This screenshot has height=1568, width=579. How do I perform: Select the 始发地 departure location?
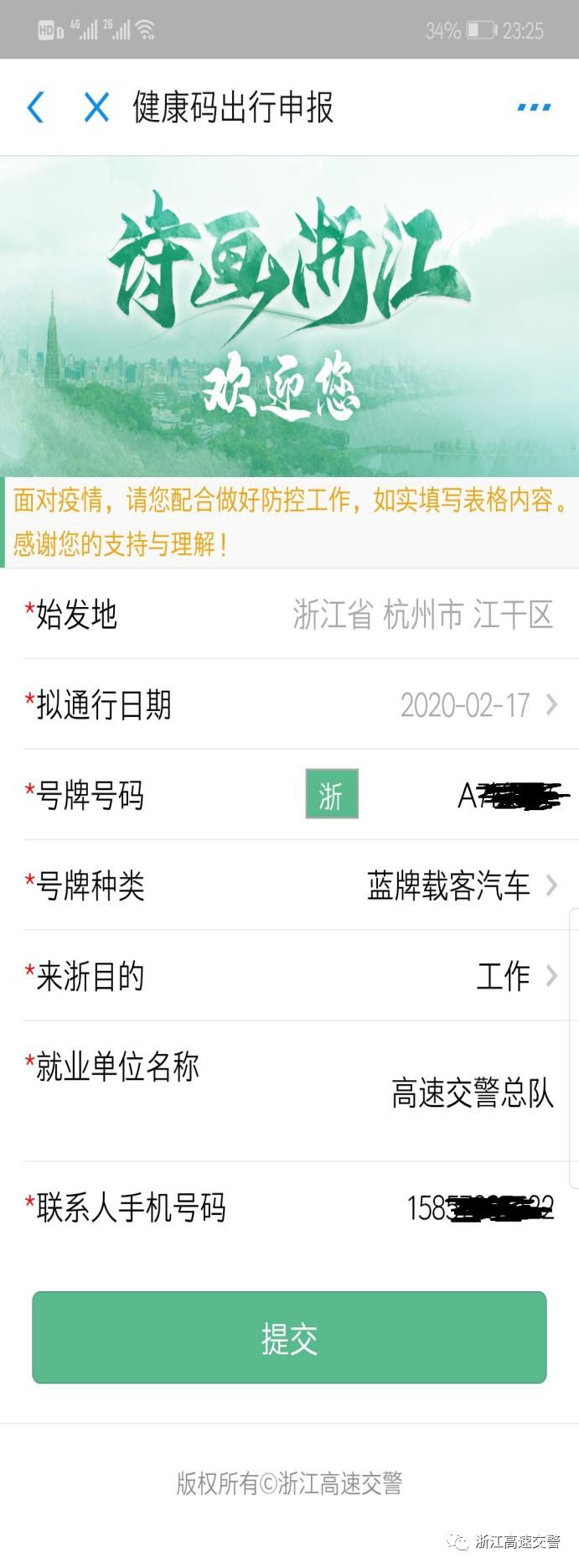click(x=422, y=615)
